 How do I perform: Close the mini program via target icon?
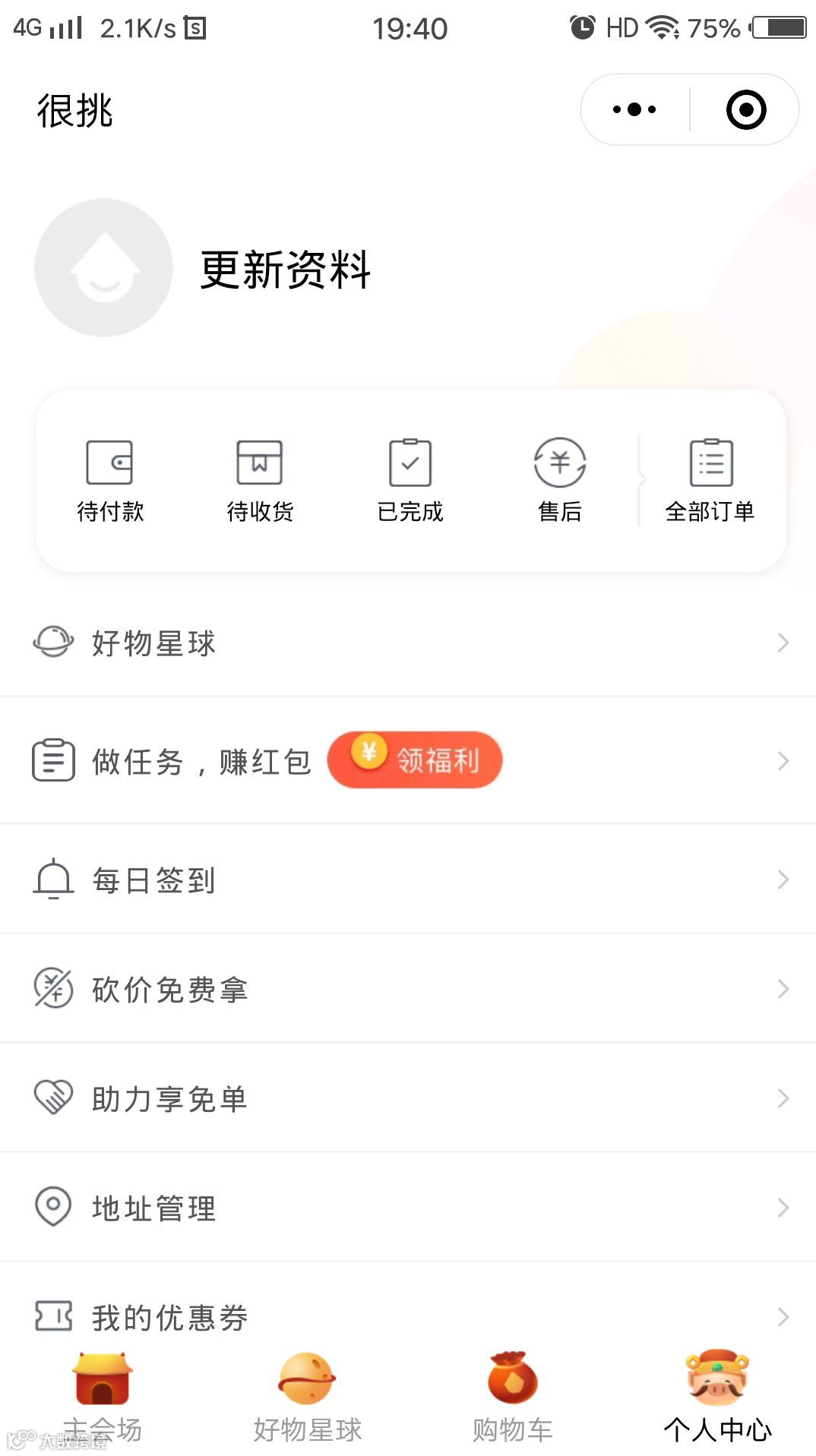745,109
